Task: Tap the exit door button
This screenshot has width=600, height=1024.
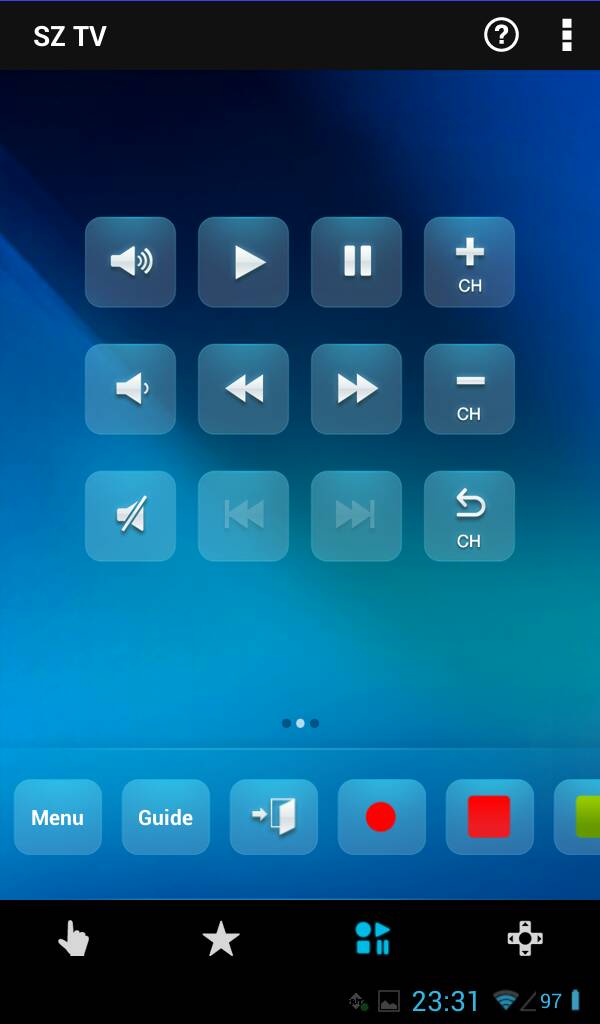Action: (x=274, y=817)
